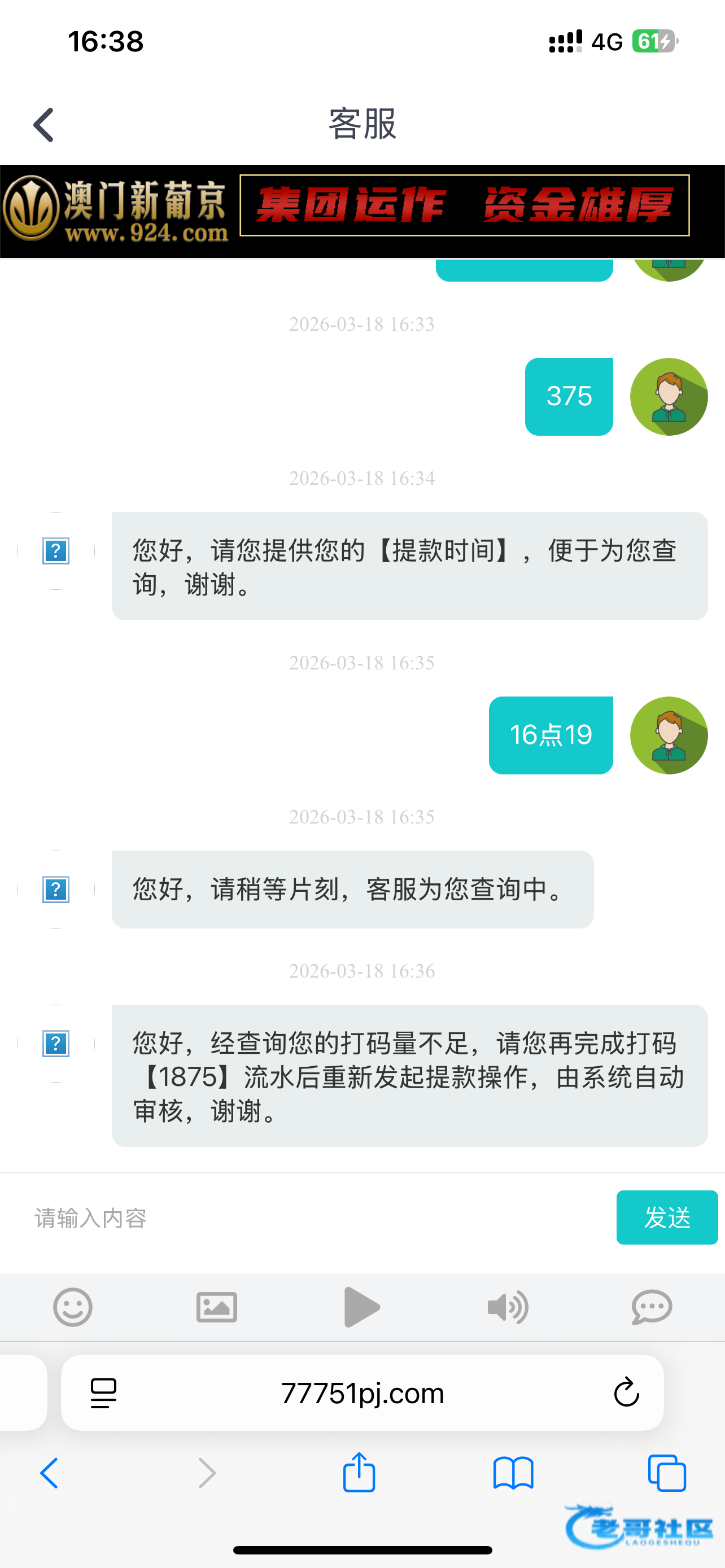Attach a picture to the chat
The width and height of the screenshot is (725, 1568).
tap(217, 1307)
